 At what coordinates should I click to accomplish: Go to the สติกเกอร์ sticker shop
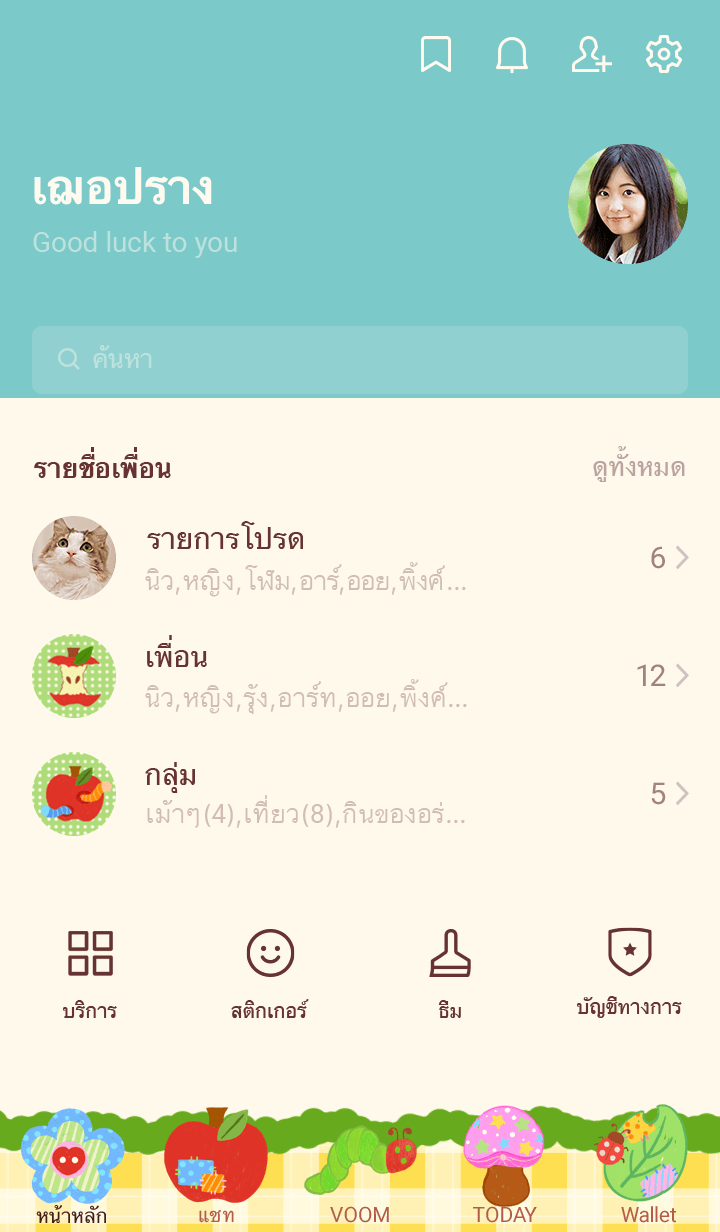pos(270,974)
